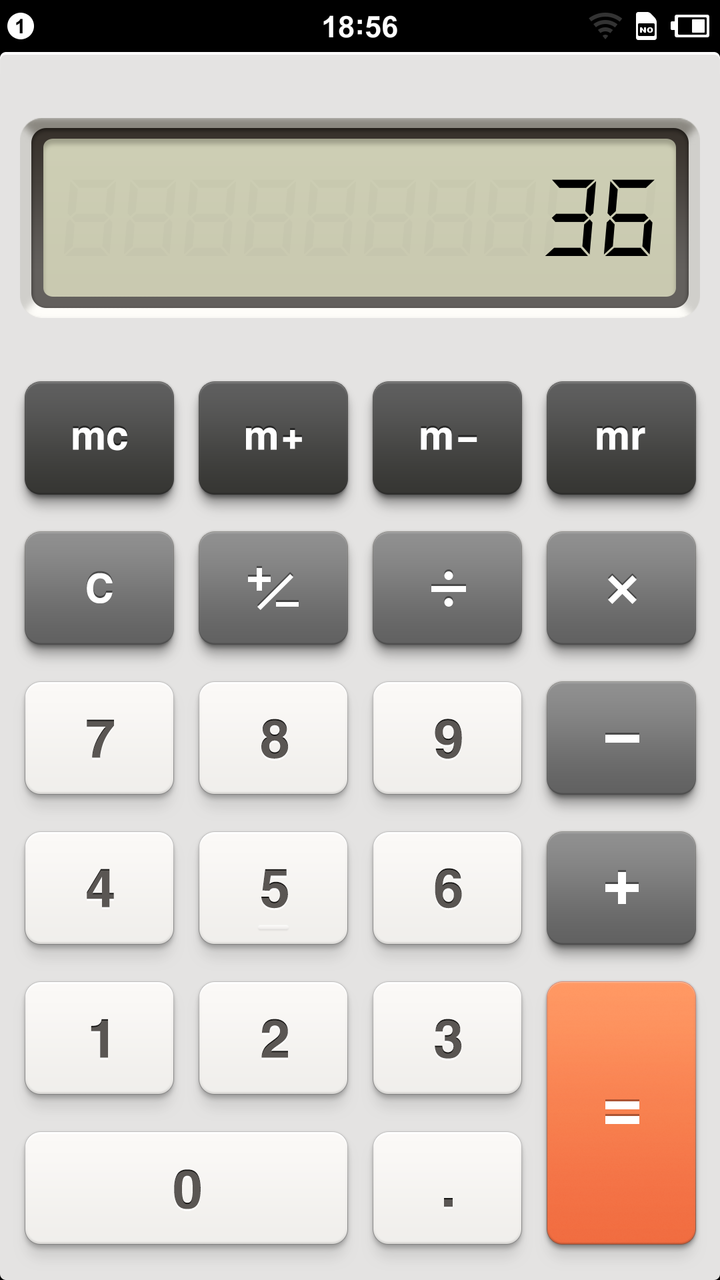Screen dimensions: 720x1280
Task: Enter the digit 9
Action: click(x=447, y=738)
